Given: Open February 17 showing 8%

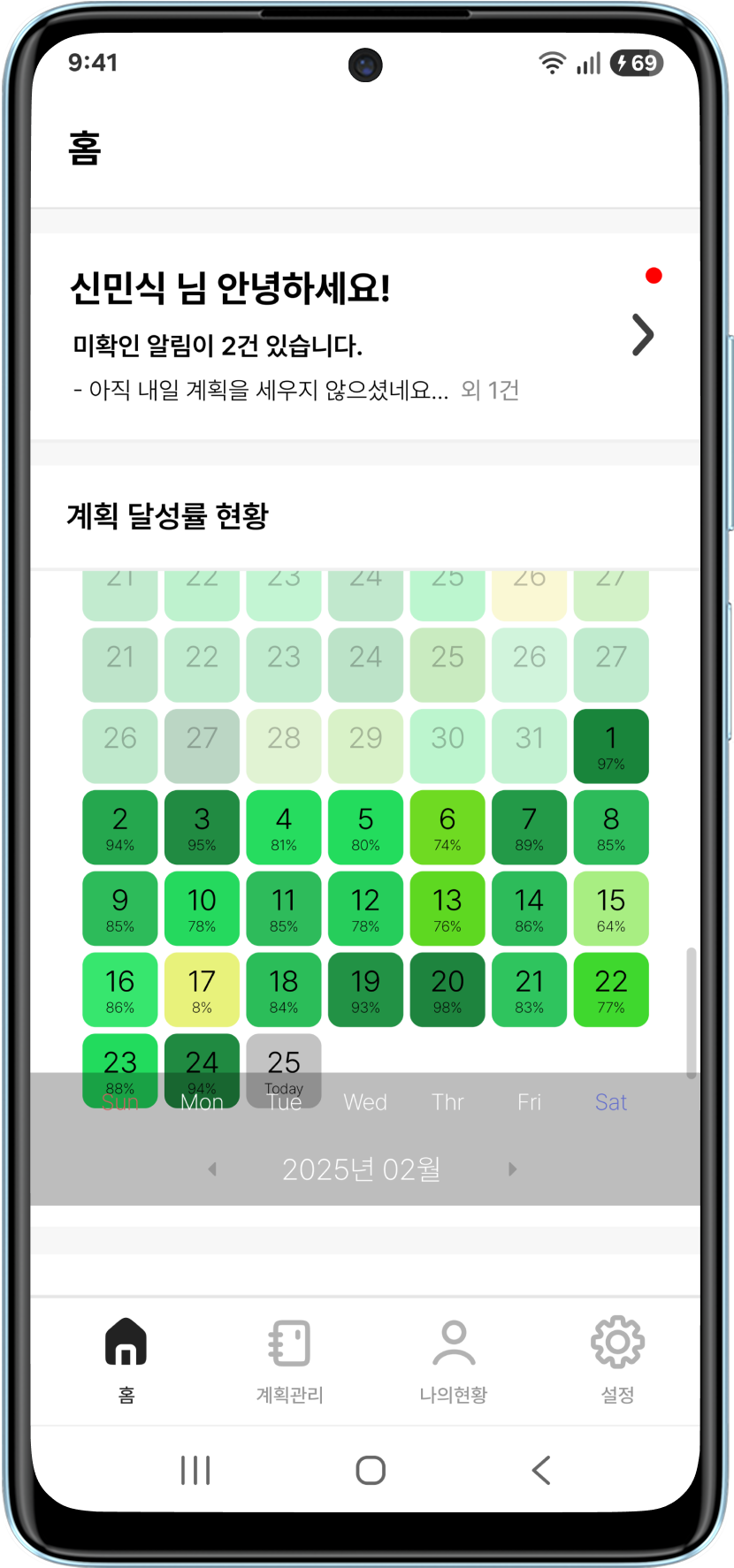Looking at the screenshot, I should [202, 990].
